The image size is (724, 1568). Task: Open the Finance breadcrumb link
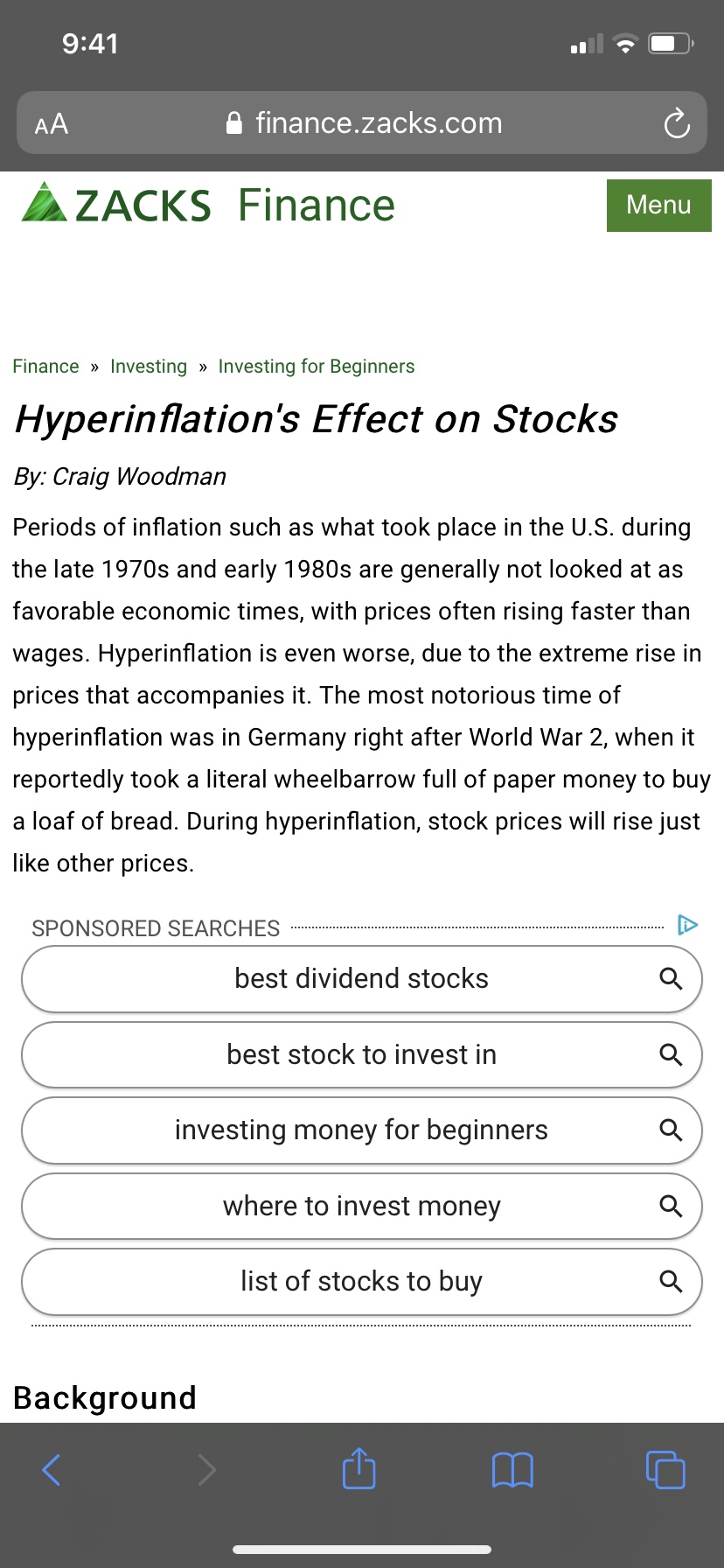pyautogui.click(x=45, y=367)
